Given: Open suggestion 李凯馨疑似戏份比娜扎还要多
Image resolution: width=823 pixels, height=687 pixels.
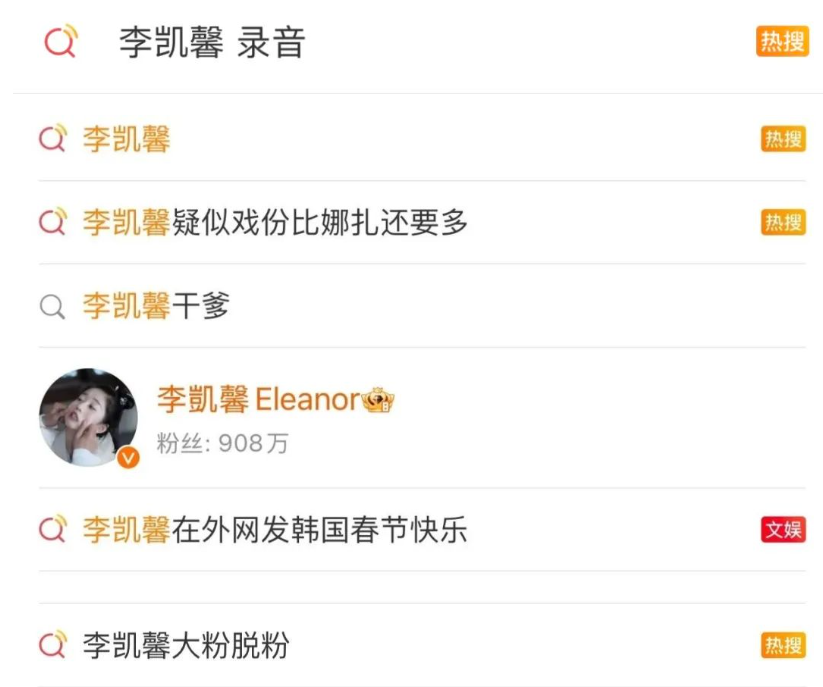Looking at the screenshot, I should click(275, 222).
